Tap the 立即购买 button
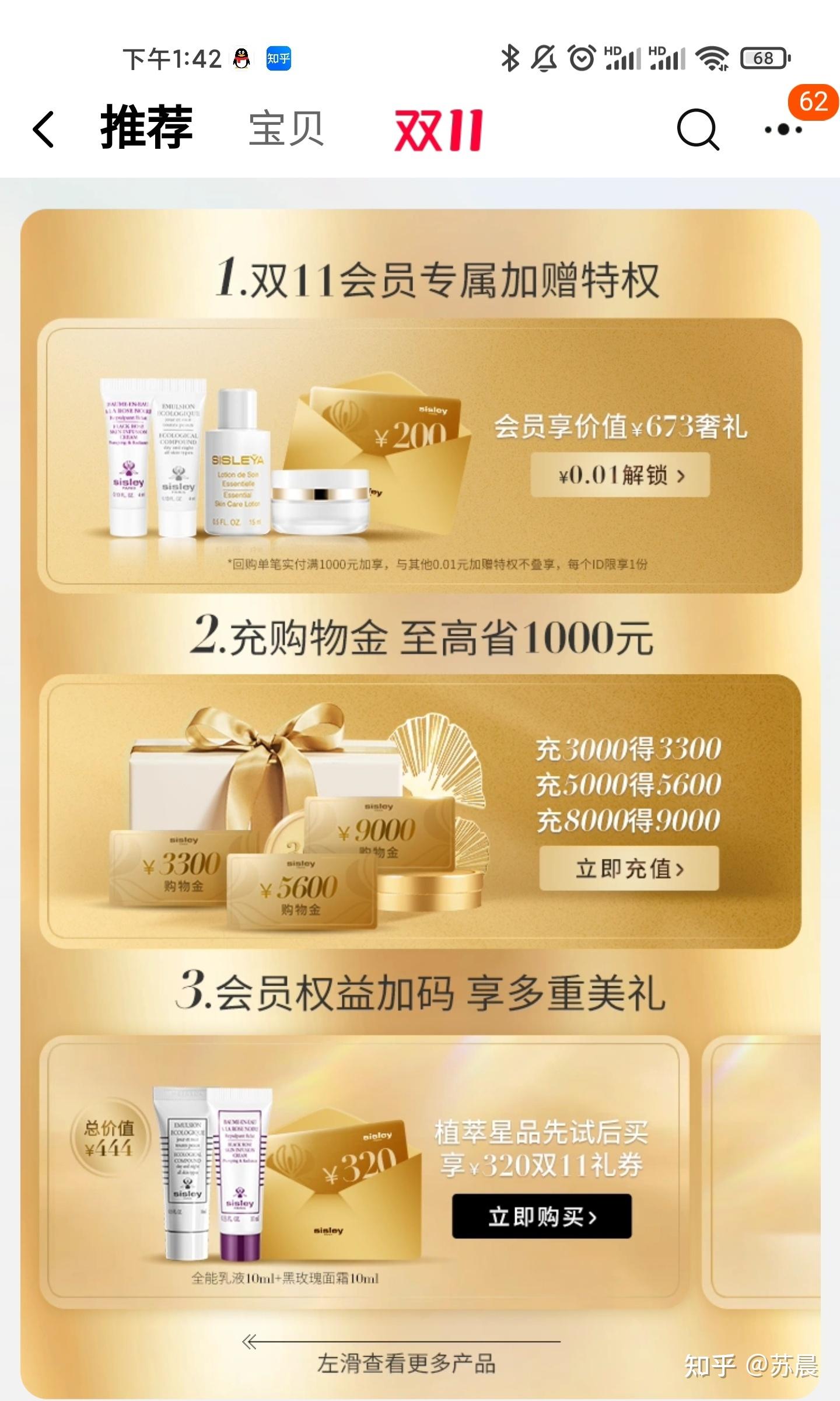 [x=541, y=1217]
